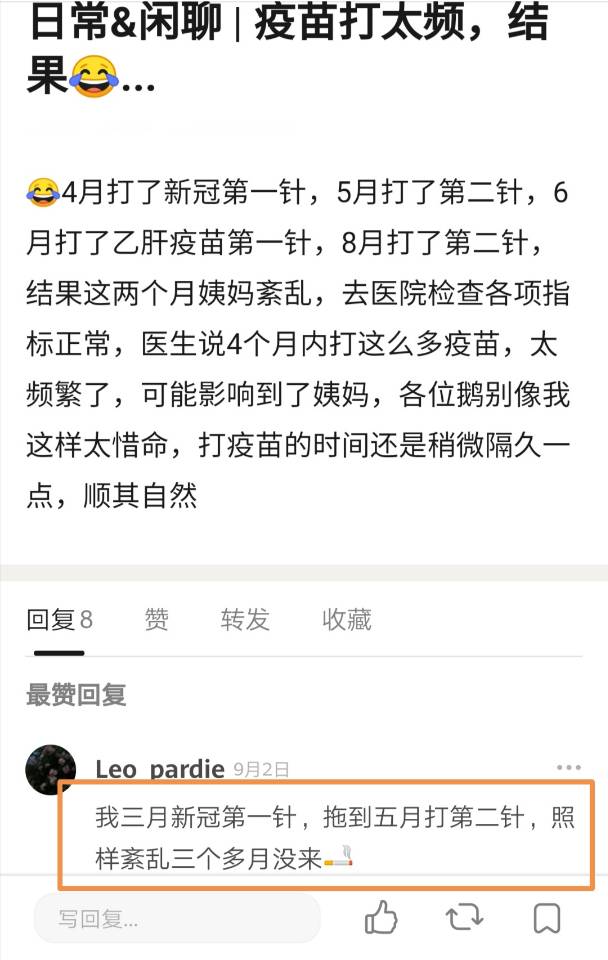
Task: Tap the 写回复 input field
Action: click(177, 917)
